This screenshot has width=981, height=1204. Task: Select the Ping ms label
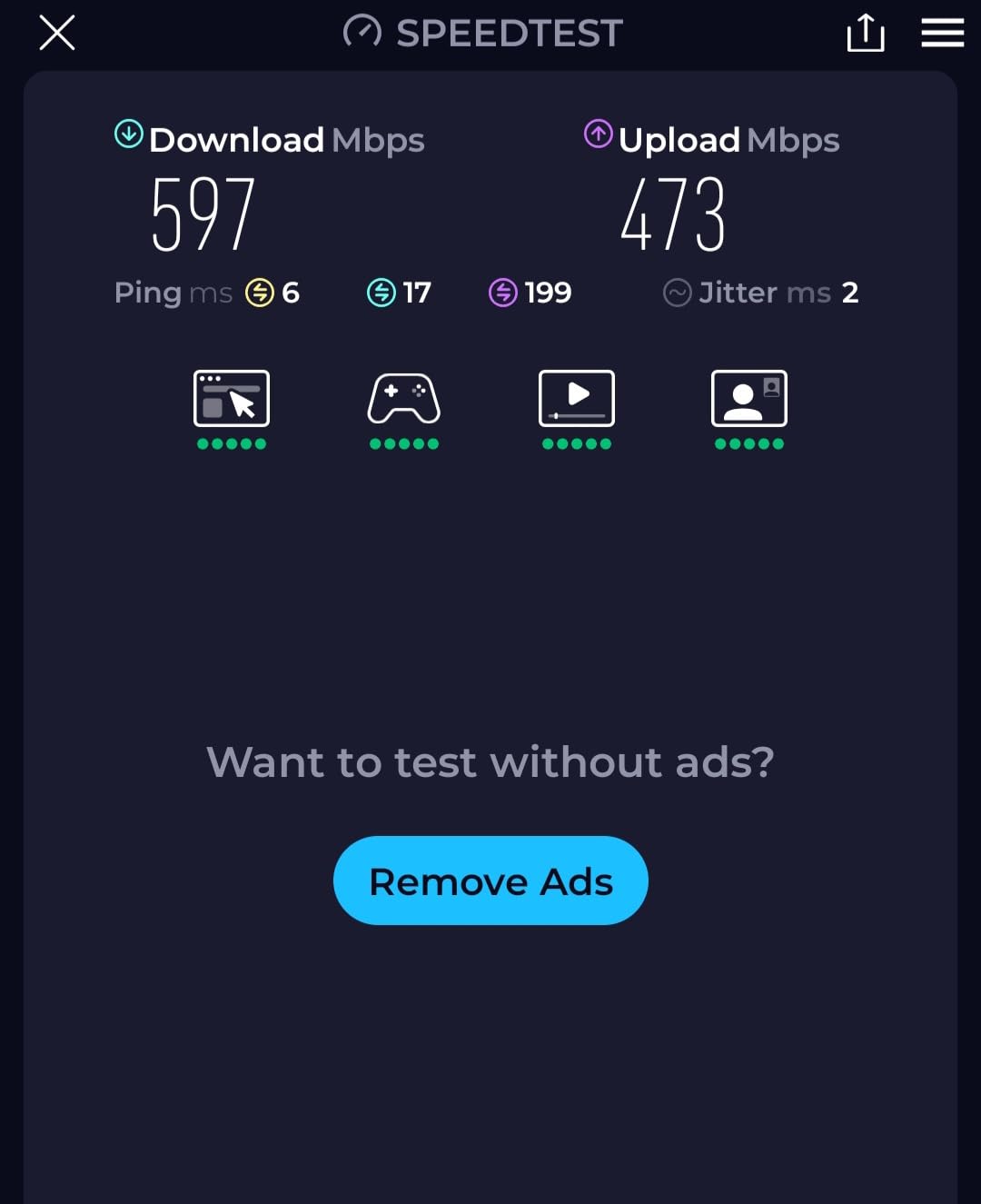[x=175, y=293]
